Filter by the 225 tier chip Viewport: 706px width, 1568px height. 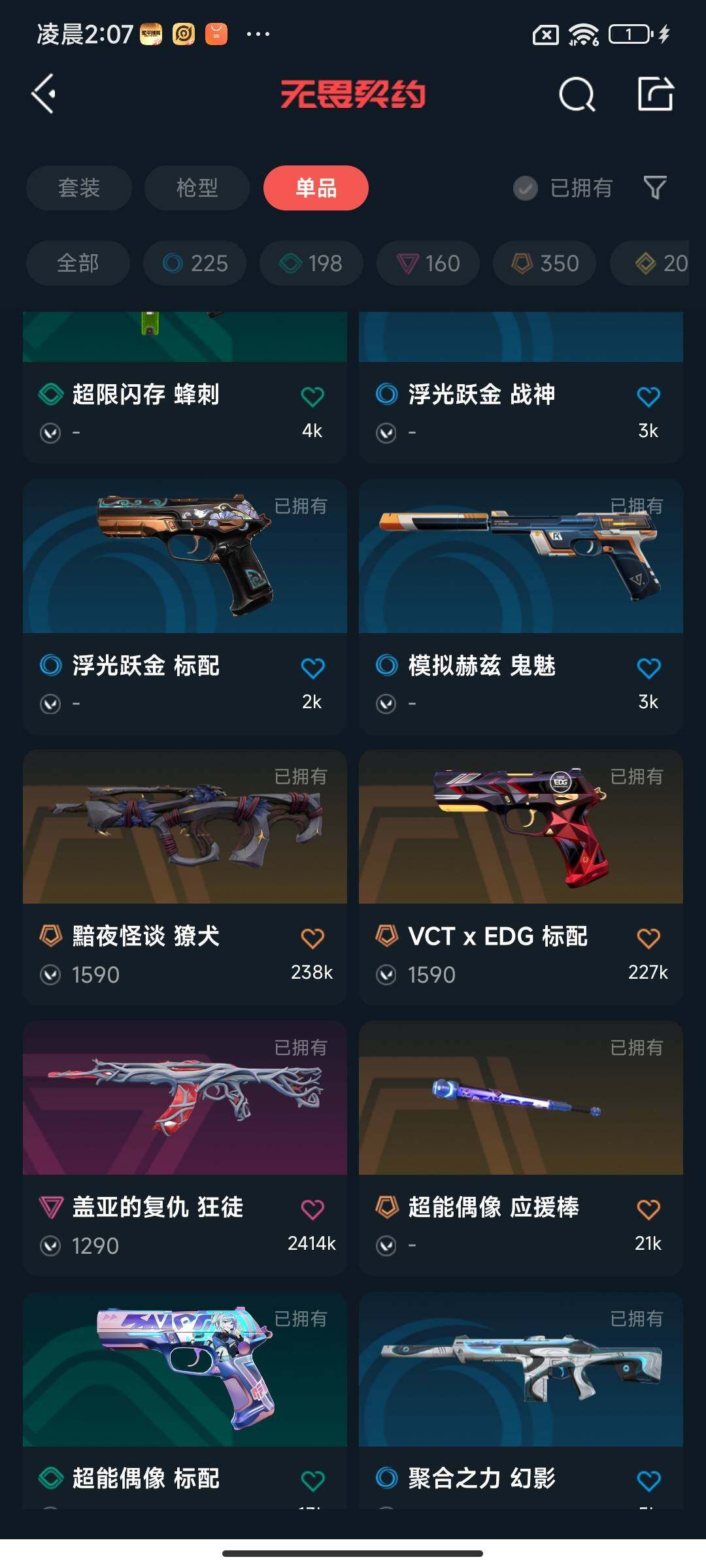(195, 263)
